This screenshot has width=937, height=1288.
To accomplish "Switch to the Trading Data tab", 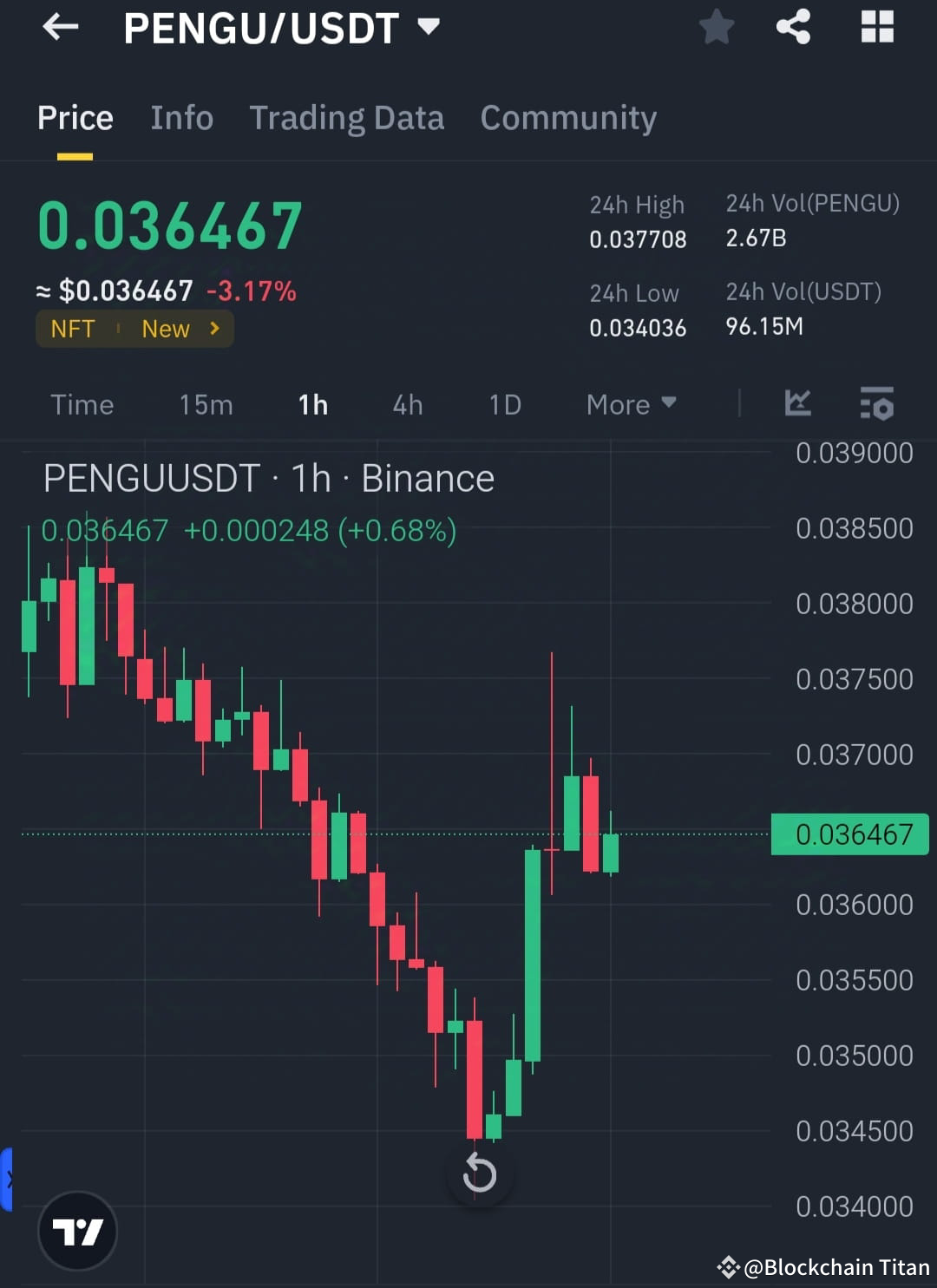I will tap(347, 118).
